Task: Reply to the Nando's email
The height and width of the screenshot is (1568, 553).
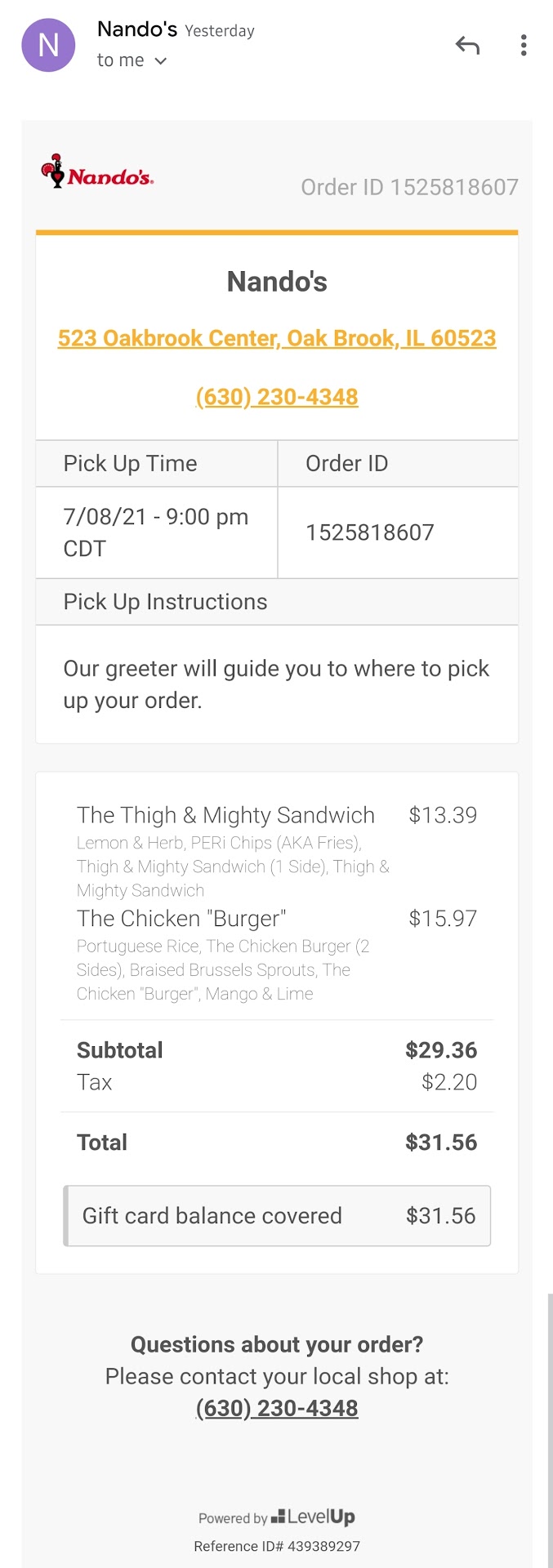Action: pyautogui.click(x=467, y=46)
